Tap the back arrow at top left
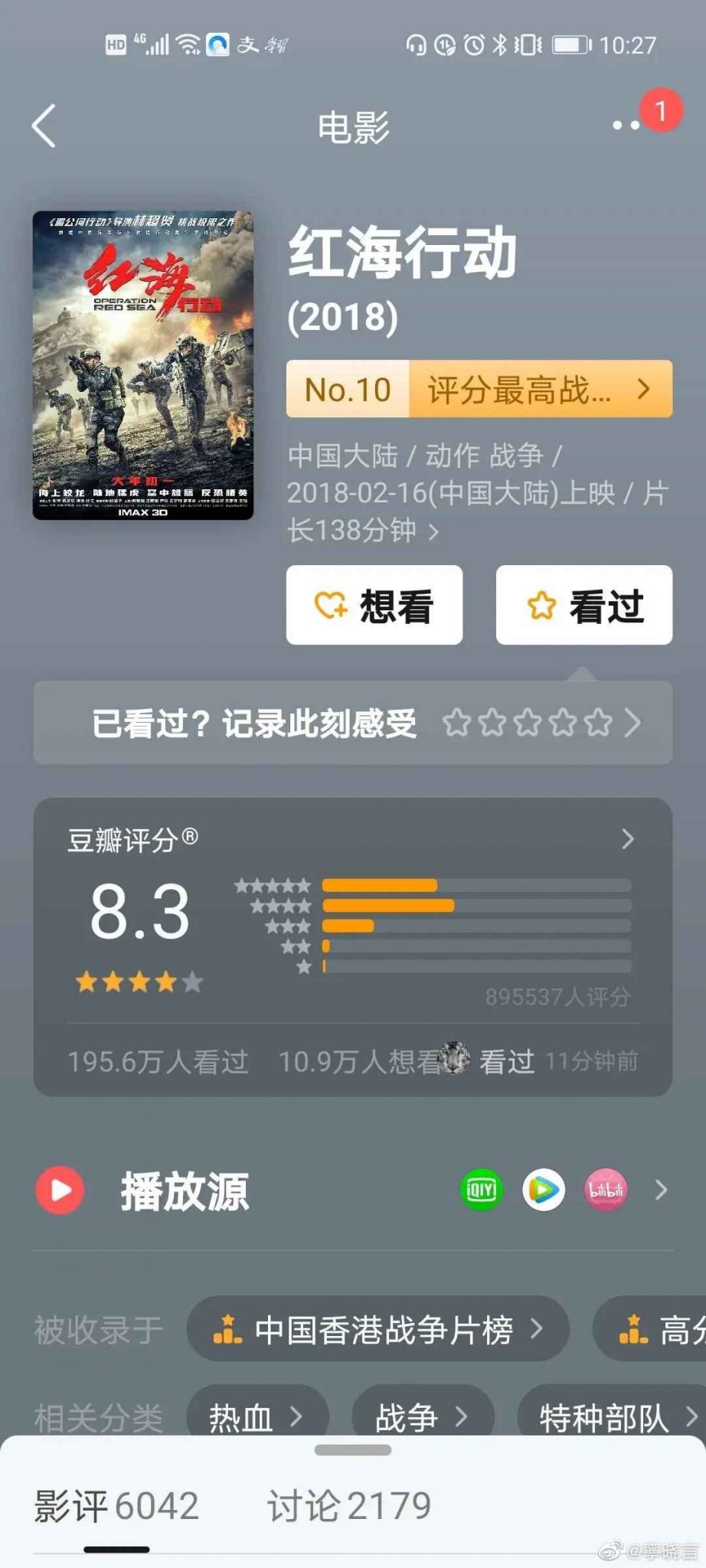The image size is (706, 1568). 44,125
